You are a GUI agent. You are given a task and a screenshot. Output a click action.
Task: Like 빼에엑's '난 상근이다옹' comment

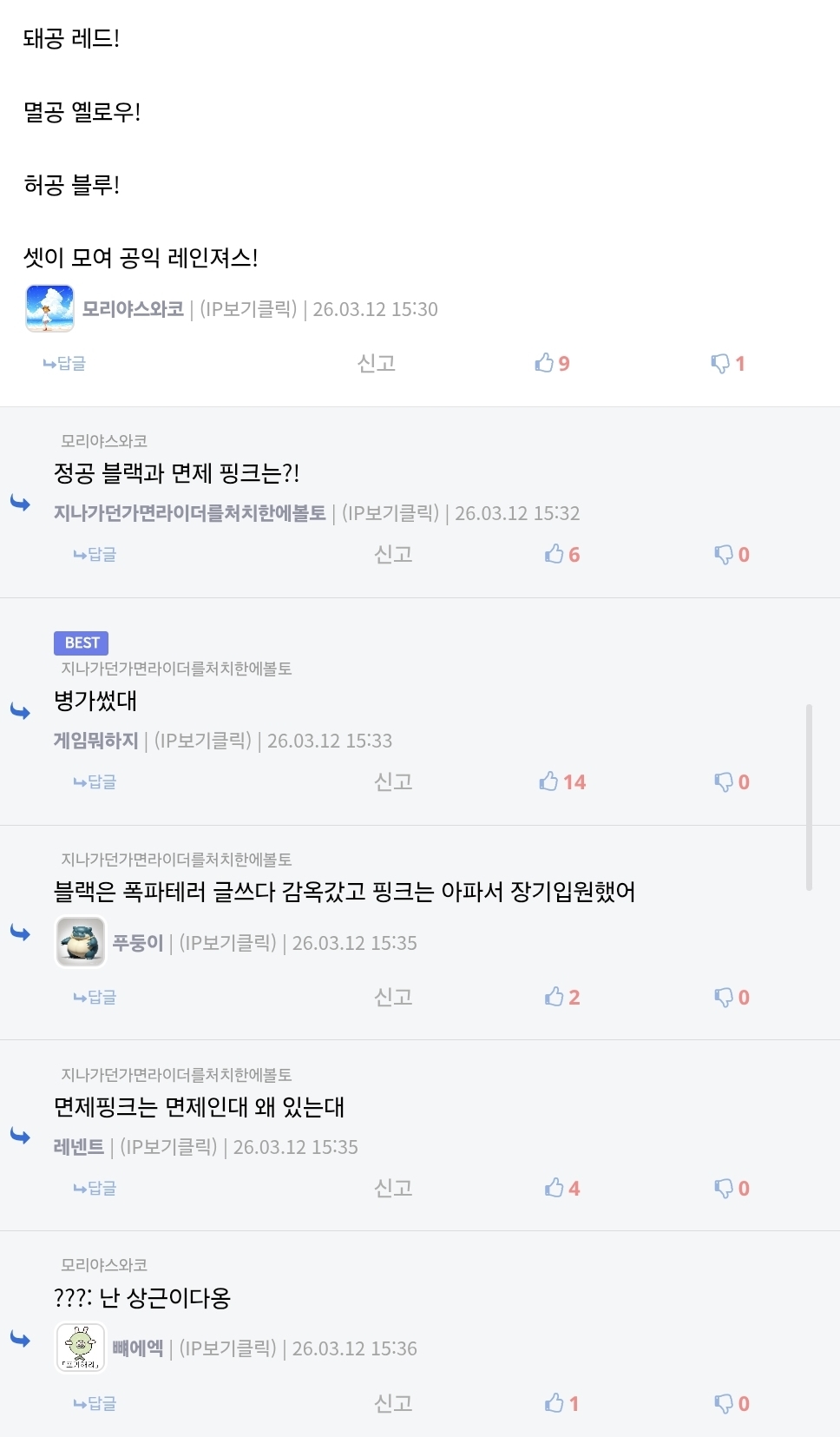click(x=561, y=1403)
